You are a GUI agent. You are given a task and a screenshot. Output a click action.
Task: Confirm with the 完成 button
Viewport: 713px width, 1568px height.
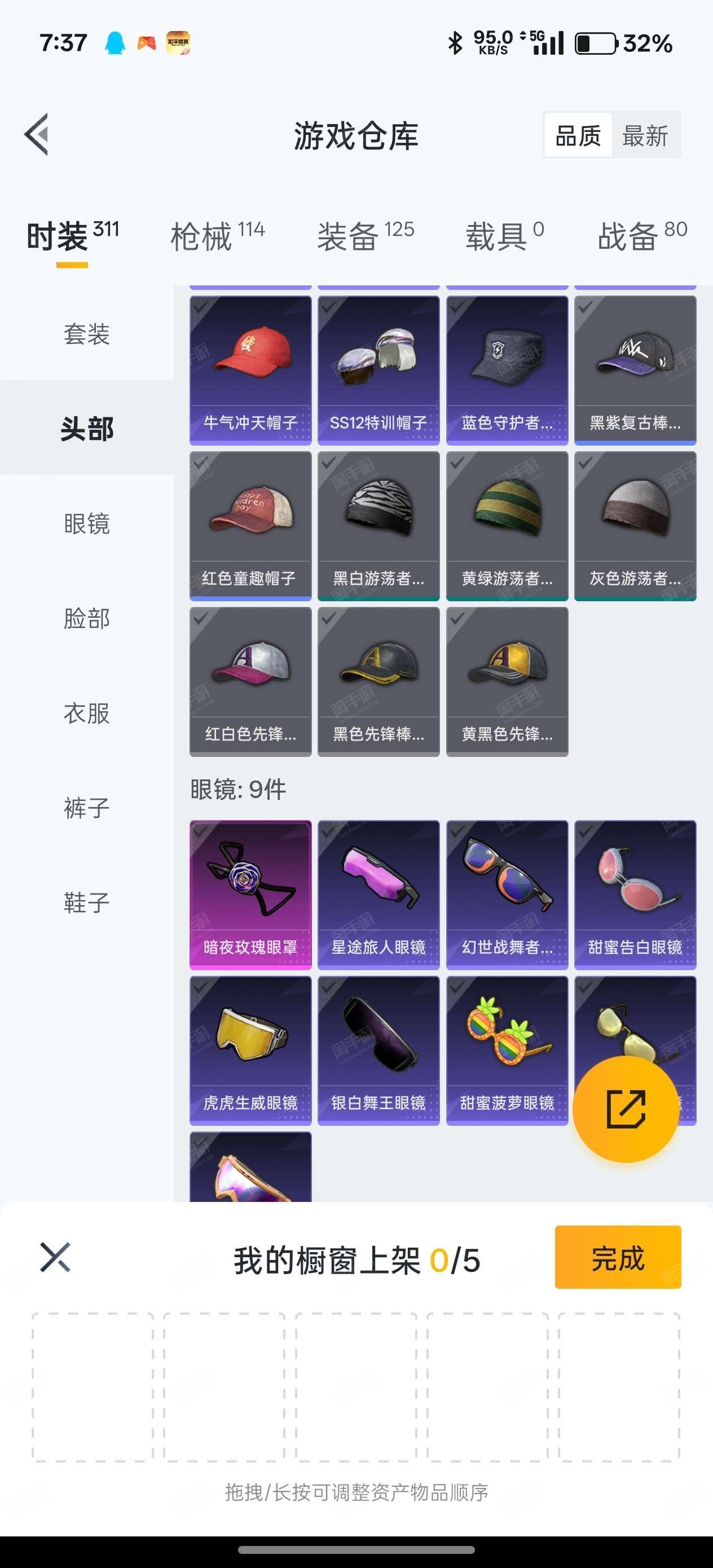(618, 1257)
